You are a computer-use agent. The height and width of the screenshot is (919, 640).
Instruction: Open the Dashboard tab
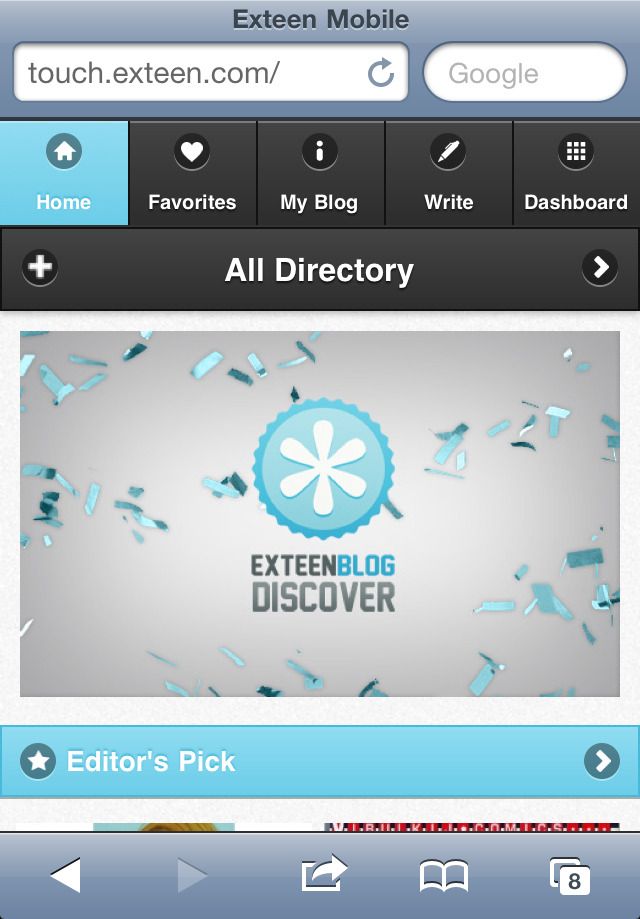point(576,175)
